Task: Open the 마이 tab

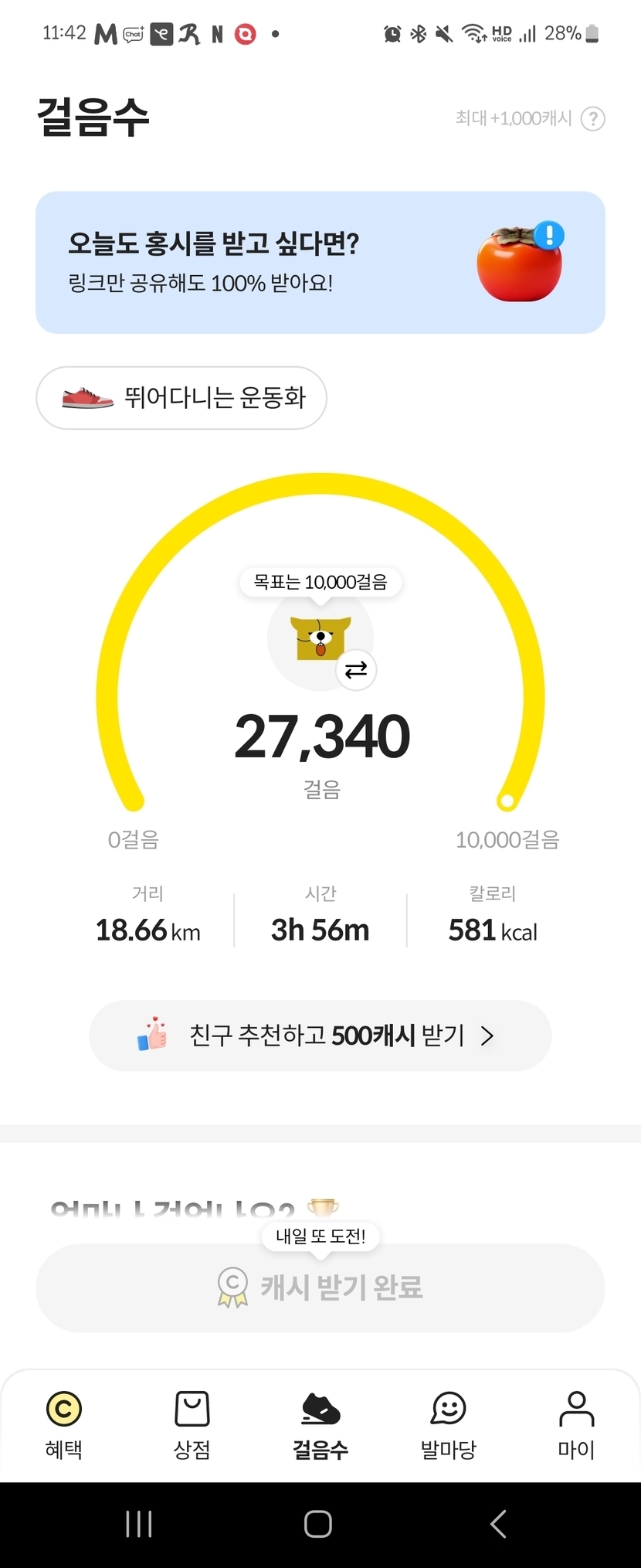Action: (577, 1425)
